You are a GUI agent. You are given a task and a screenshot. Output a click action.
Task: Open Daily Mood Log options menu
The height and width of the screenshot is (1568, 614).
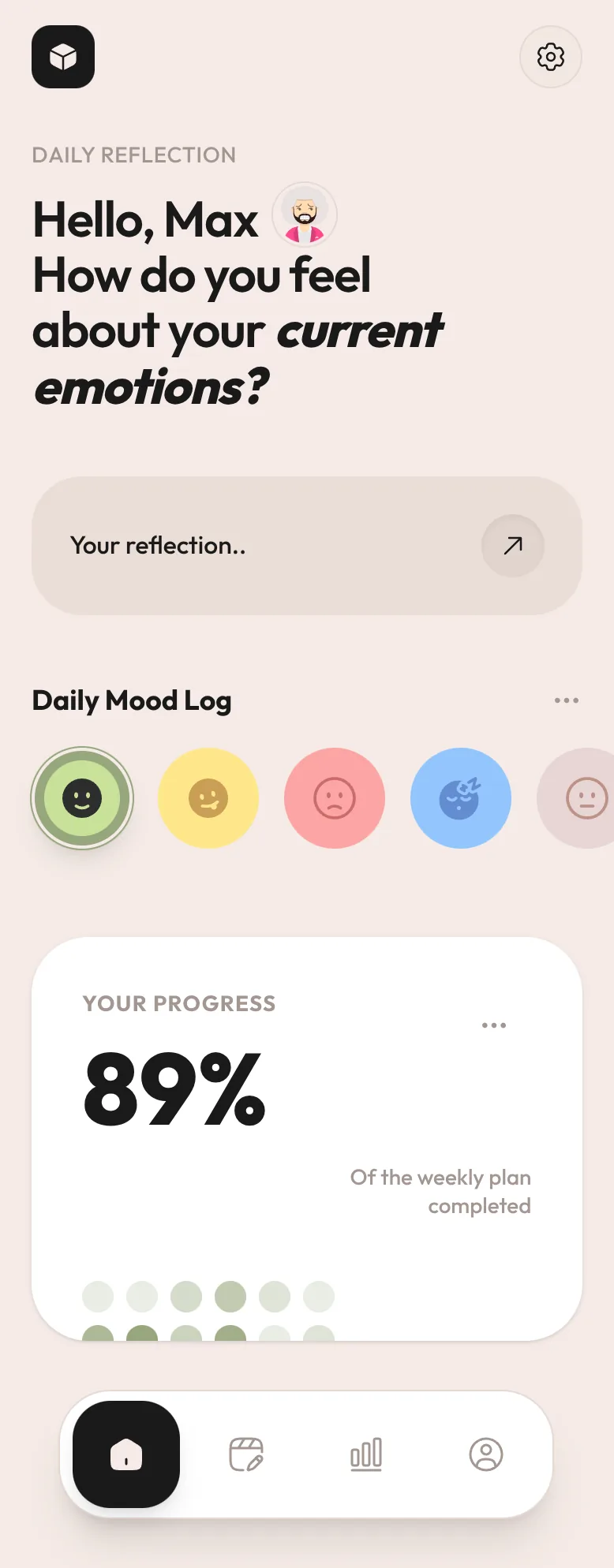566,700
